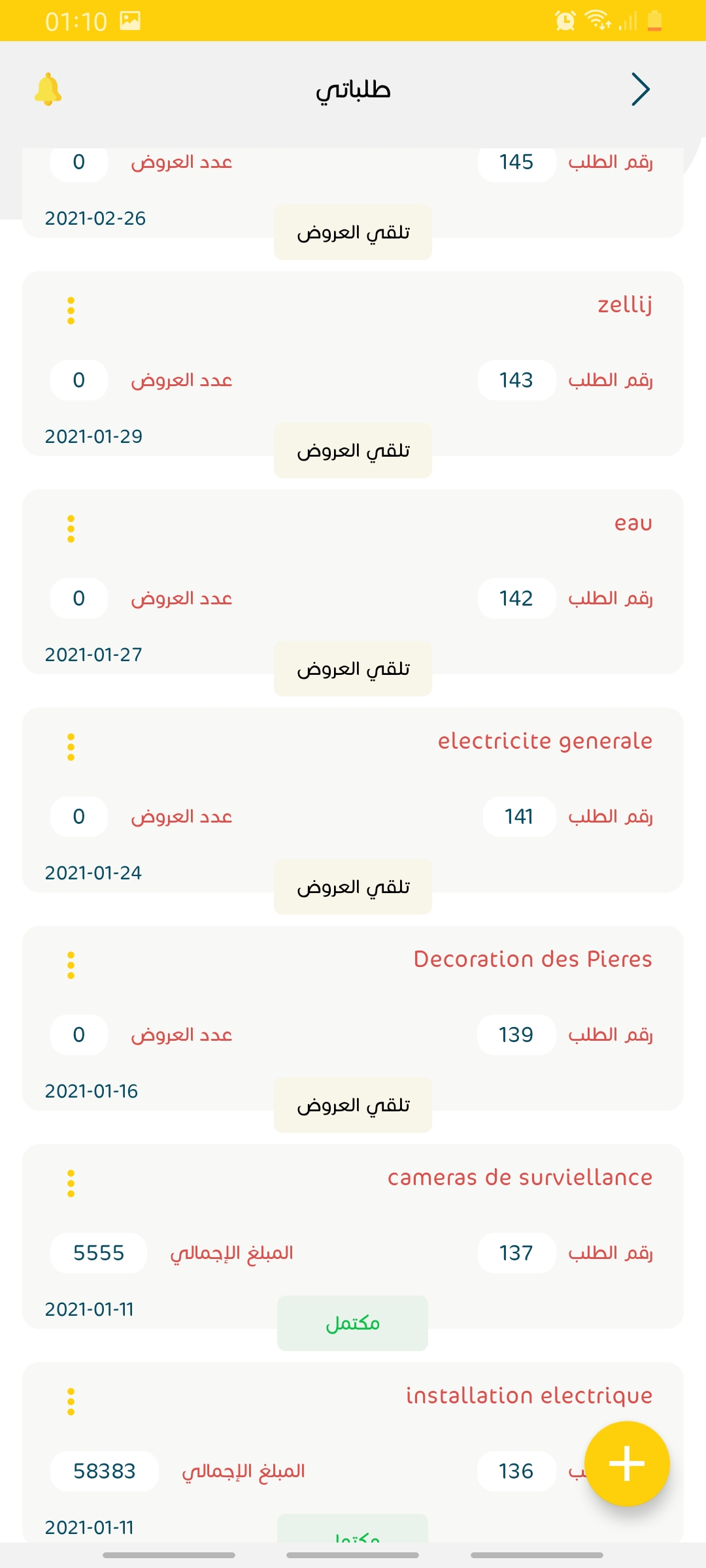Select the offers count badge for order 142
The image size is (706, 1568).
78,598
